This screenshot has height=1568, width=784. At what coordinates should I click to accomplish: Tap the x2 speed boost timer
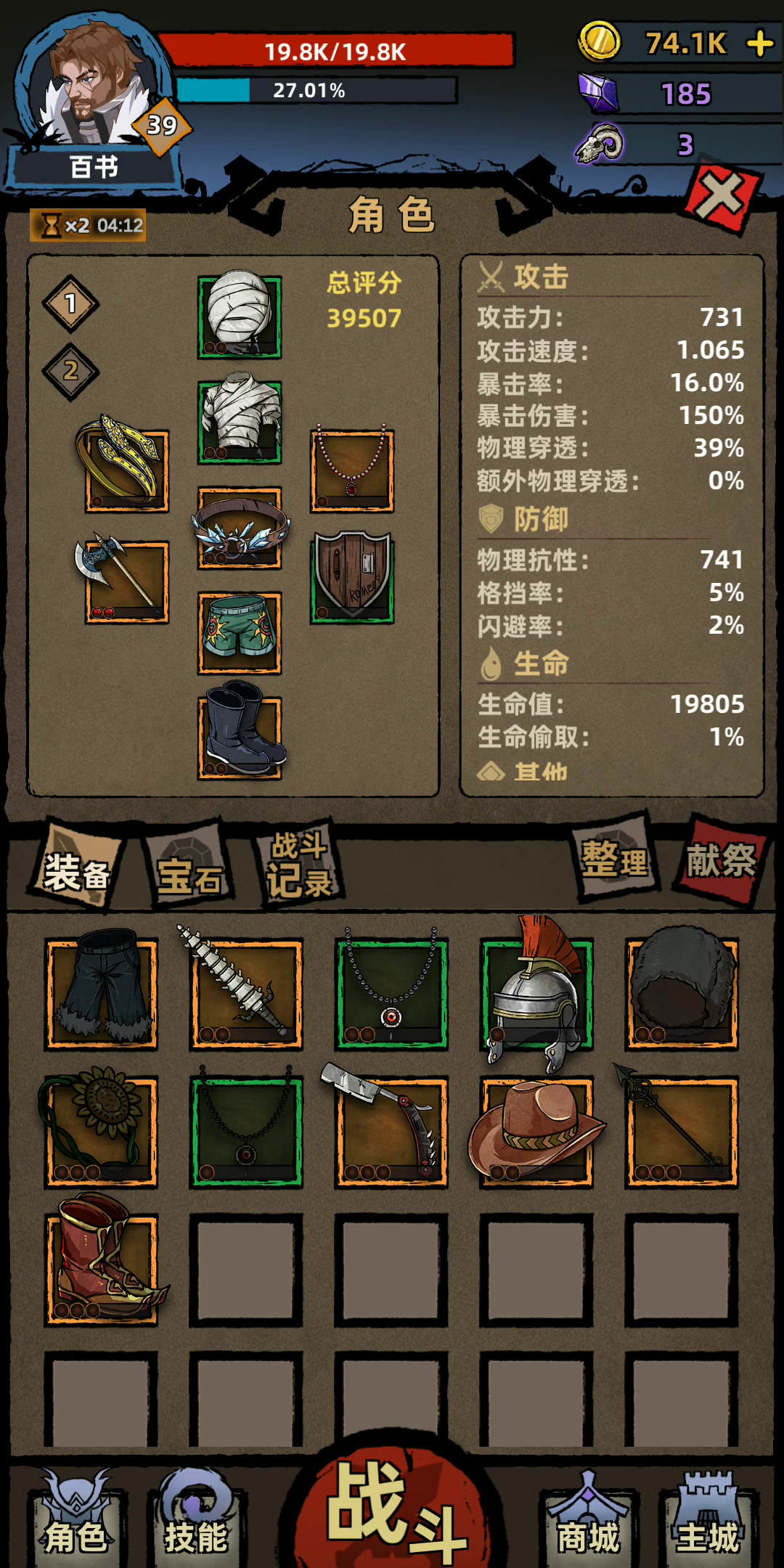tap(89, 226)
